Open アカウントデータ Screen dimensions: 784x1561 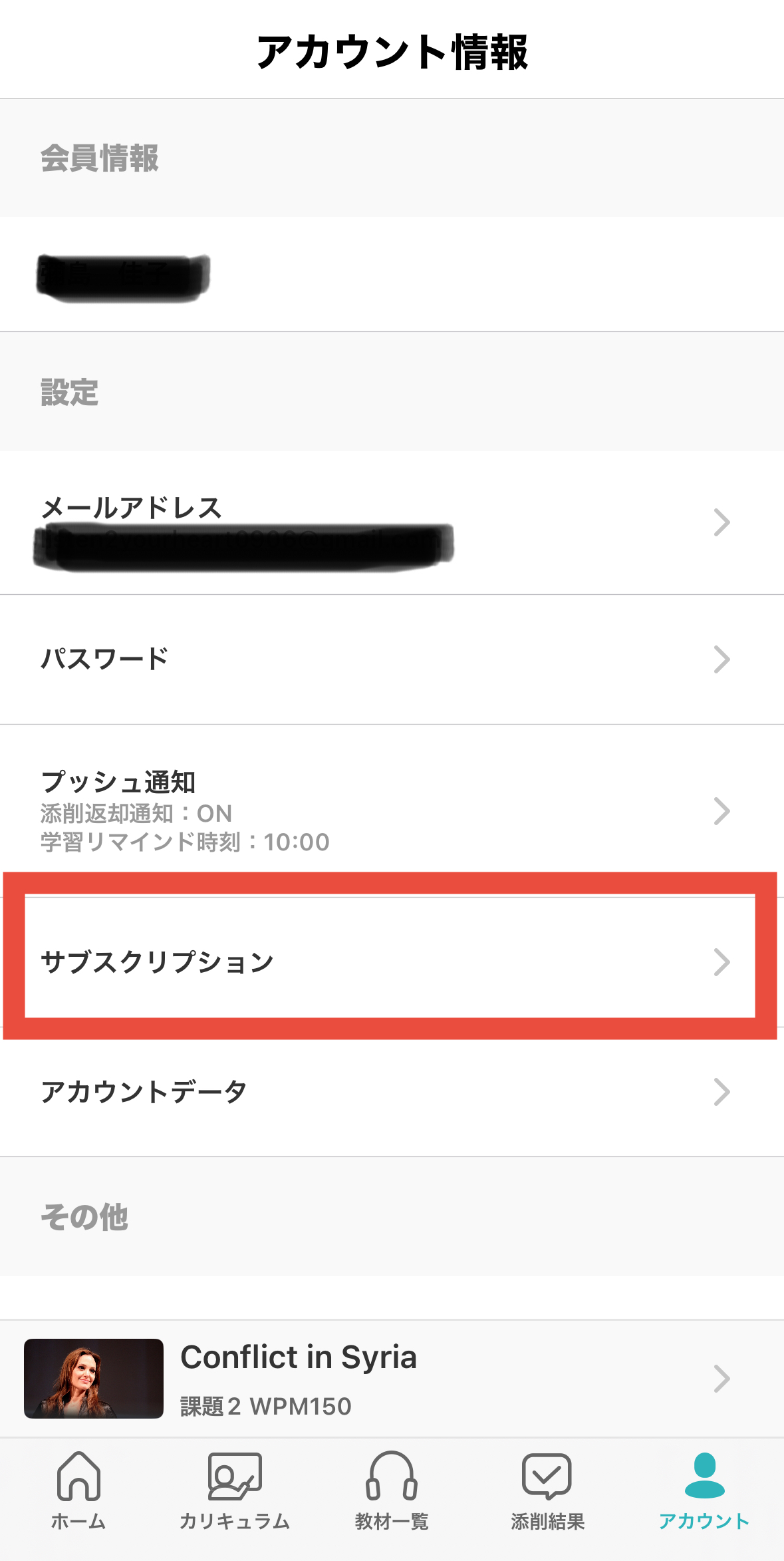[x=392, y=1092]
